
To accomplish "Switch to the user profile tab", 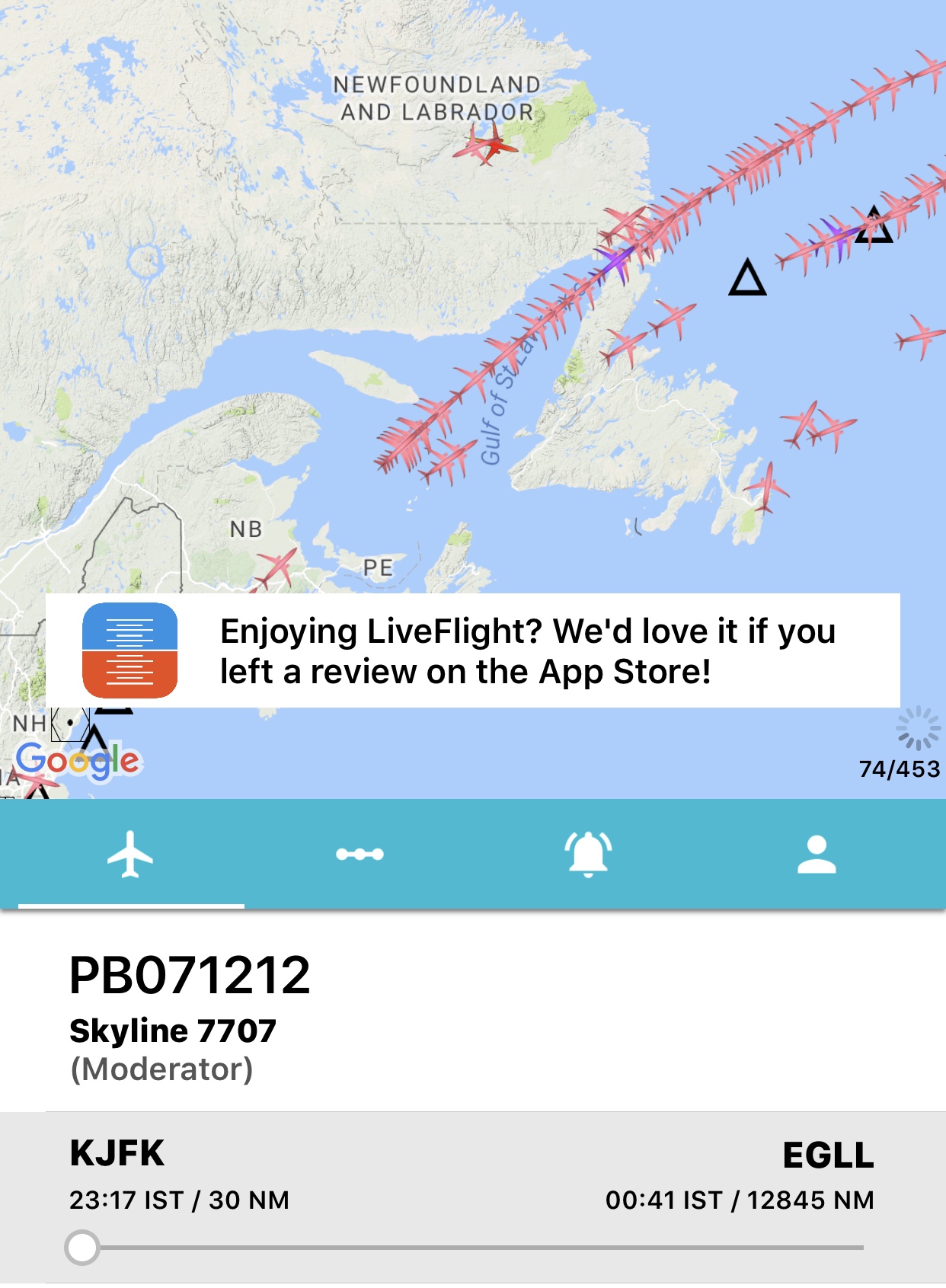I will point(817,854).
